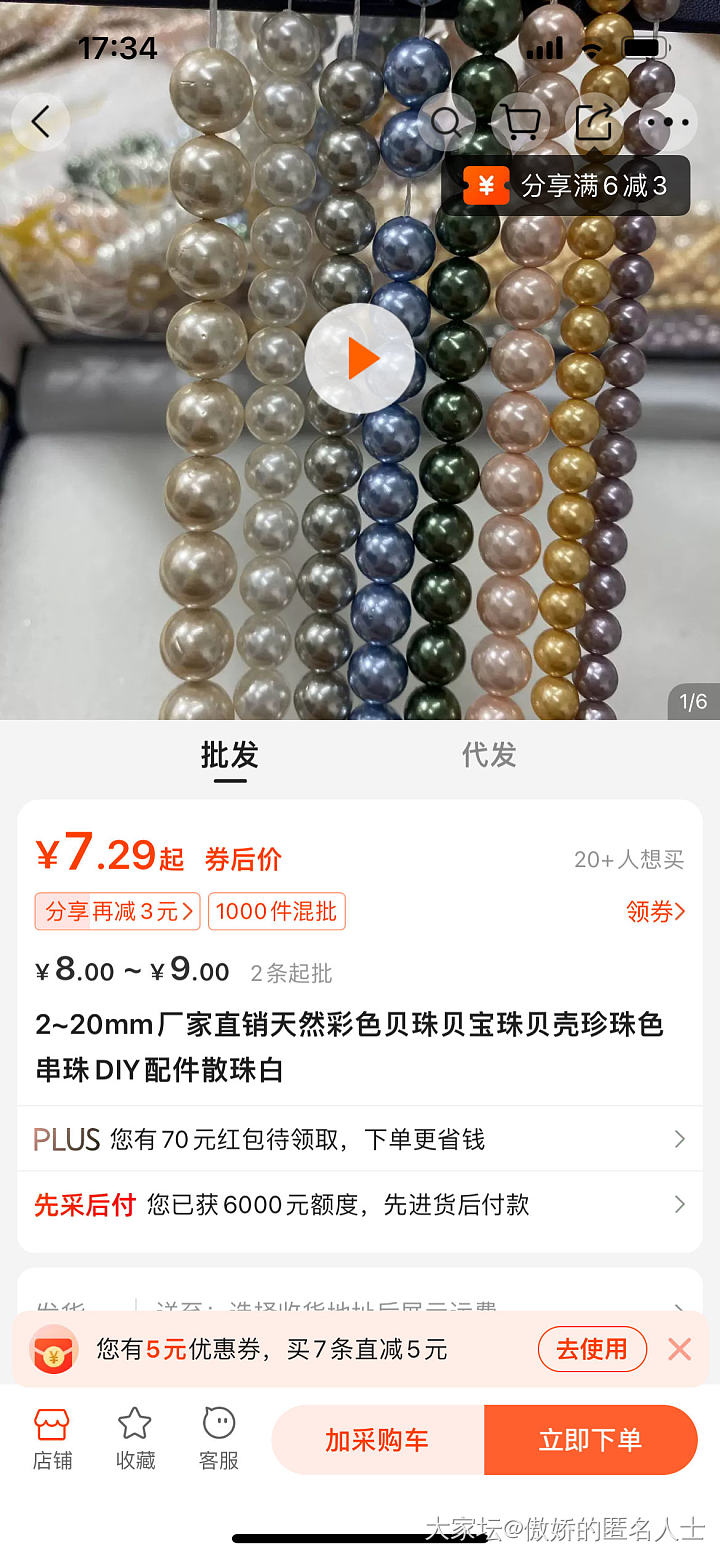
Task: Tap the 分享再减3元 chip
Action: [118, 911]
